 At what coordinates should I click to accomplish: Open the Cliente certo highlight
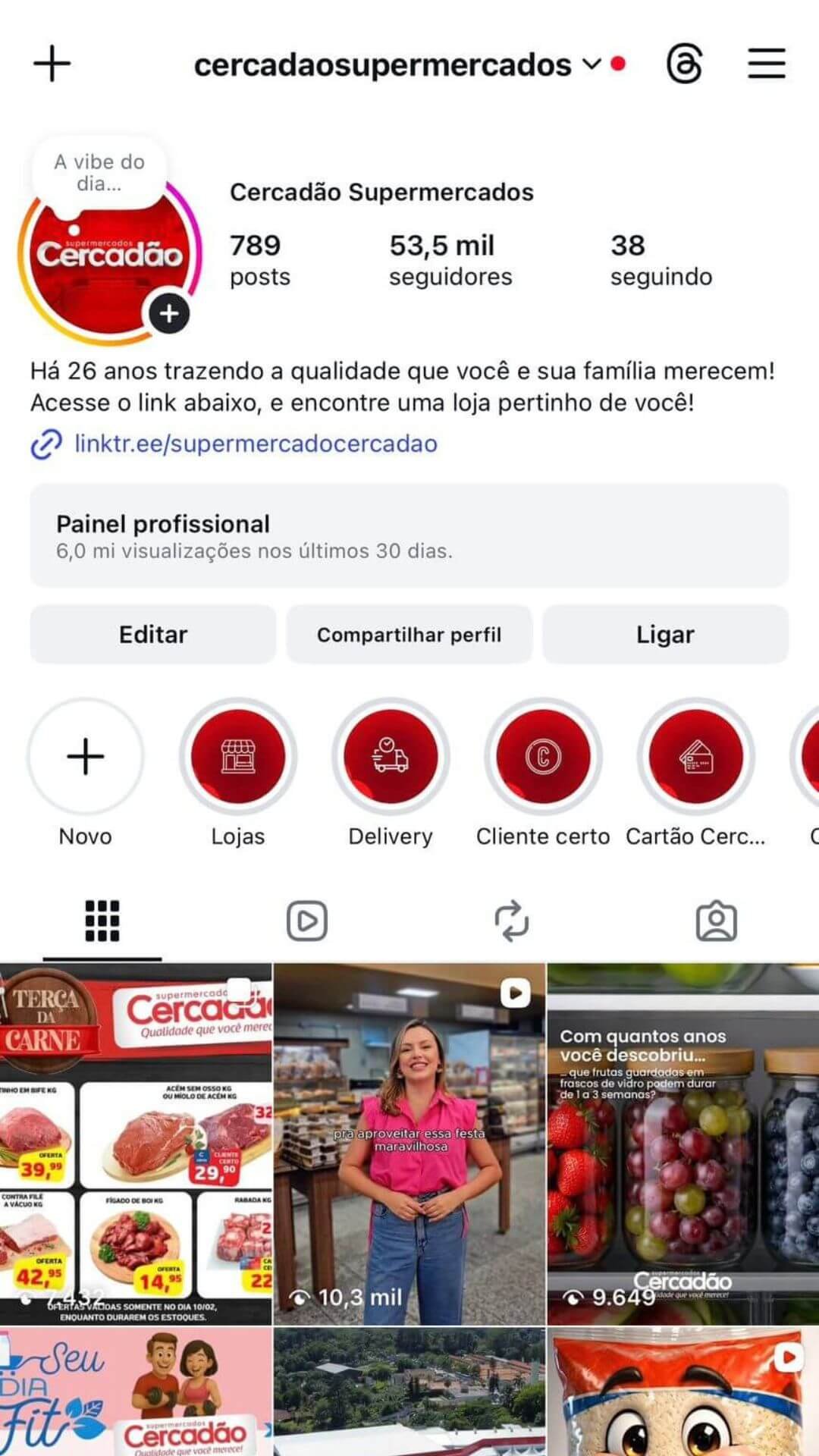click(543, 757)
